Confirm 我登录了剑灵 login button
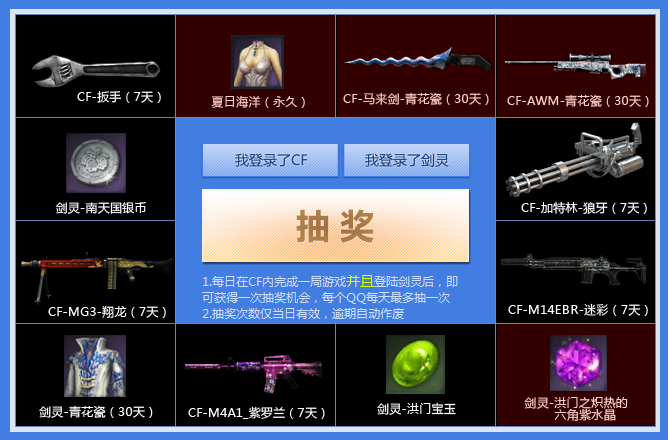The height and width of the screenshot is (440, 668). (405, 160)
